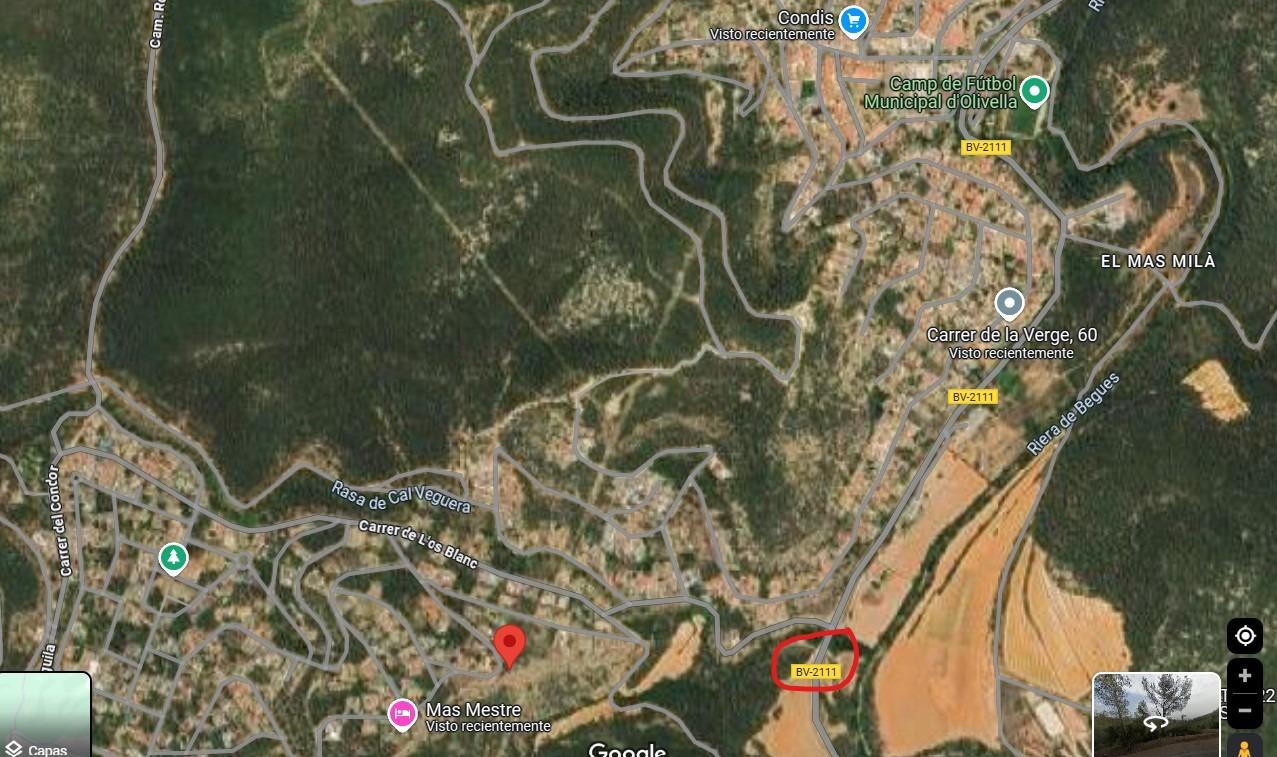1277x757 pixels.
Task: Zoom out with the minus button
Action: [1245, 710]
